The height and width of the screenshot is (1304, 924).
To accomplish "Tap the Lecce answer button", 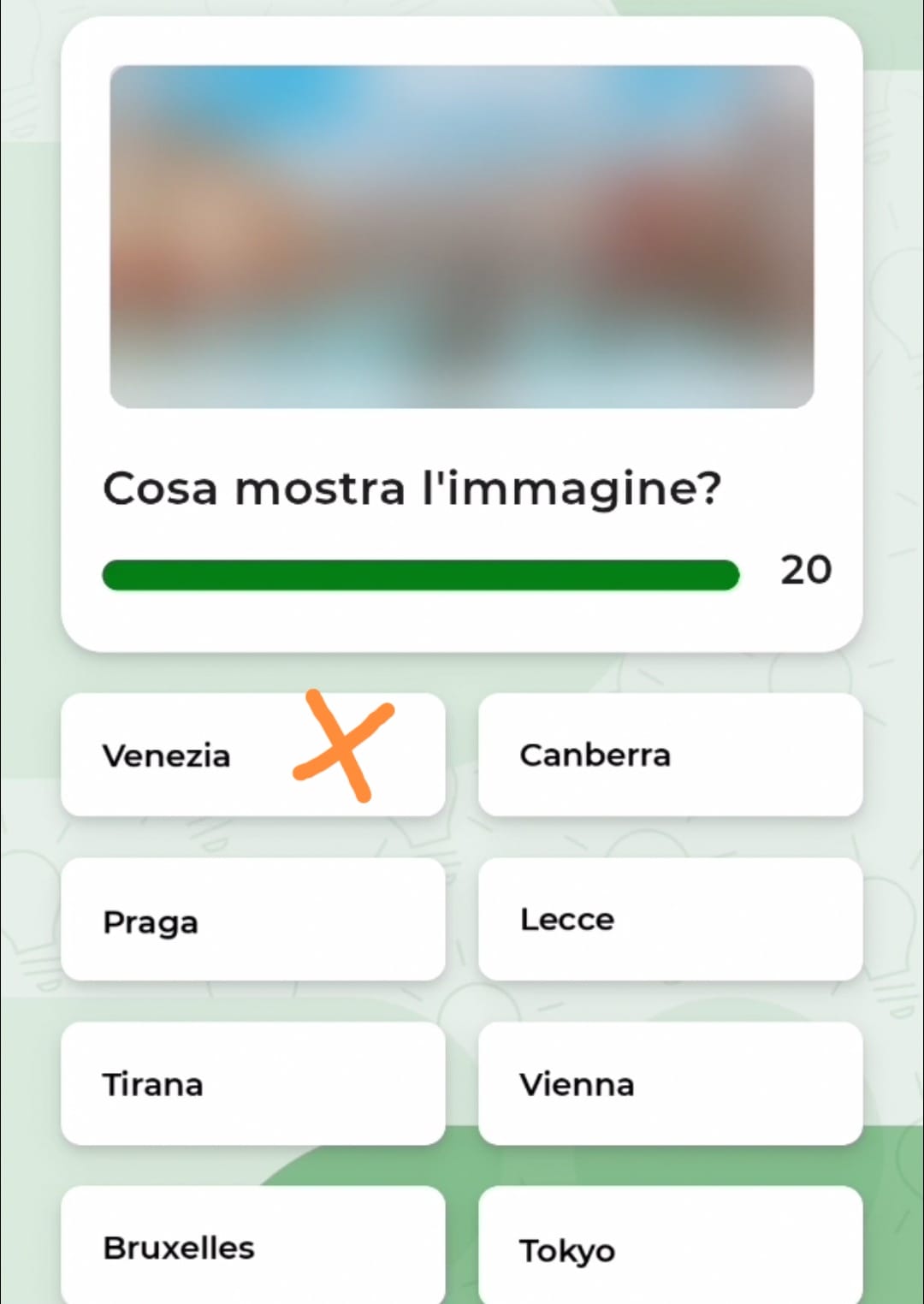I will coord(670,920).
